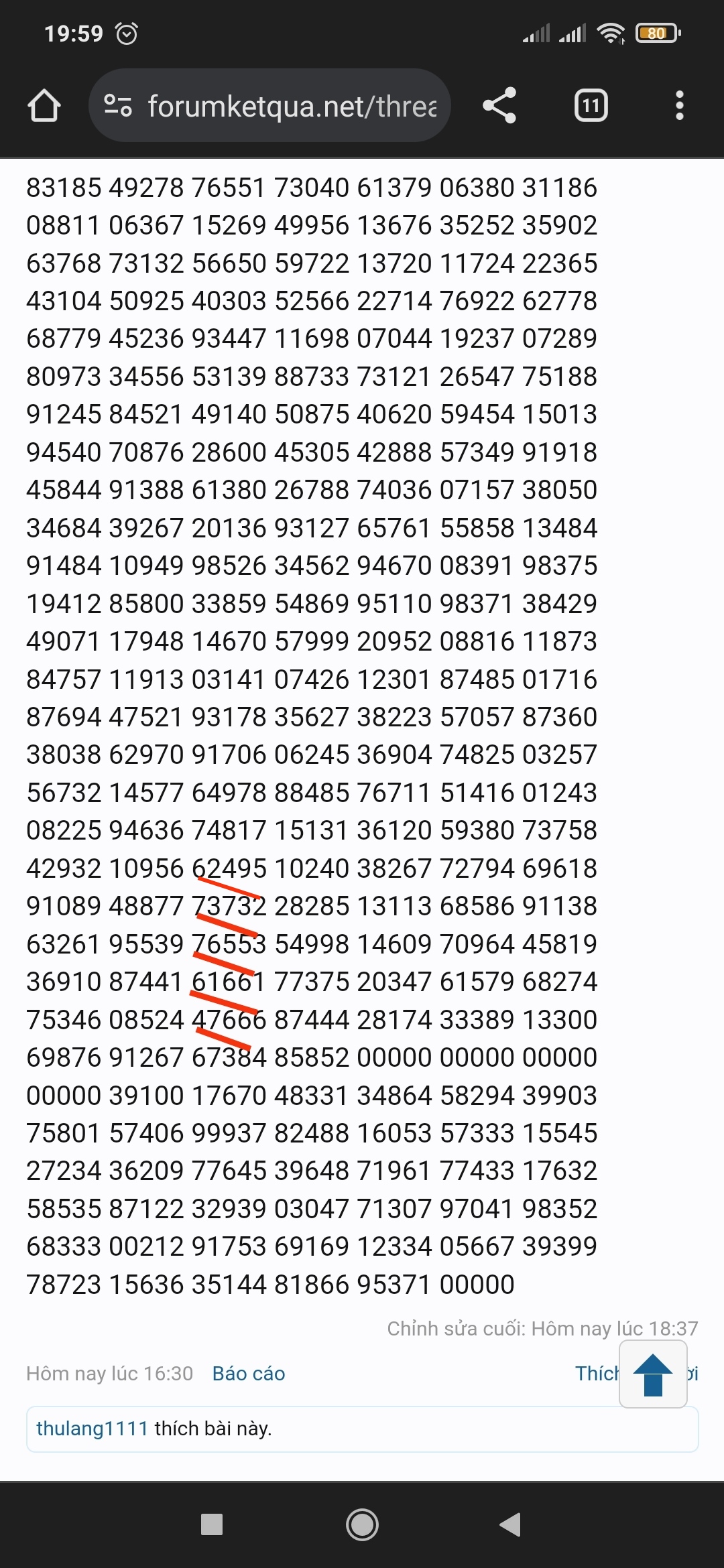Open the browser overflow menu
Viewport: 724px width, 1568px height.
tap(680, 106)
